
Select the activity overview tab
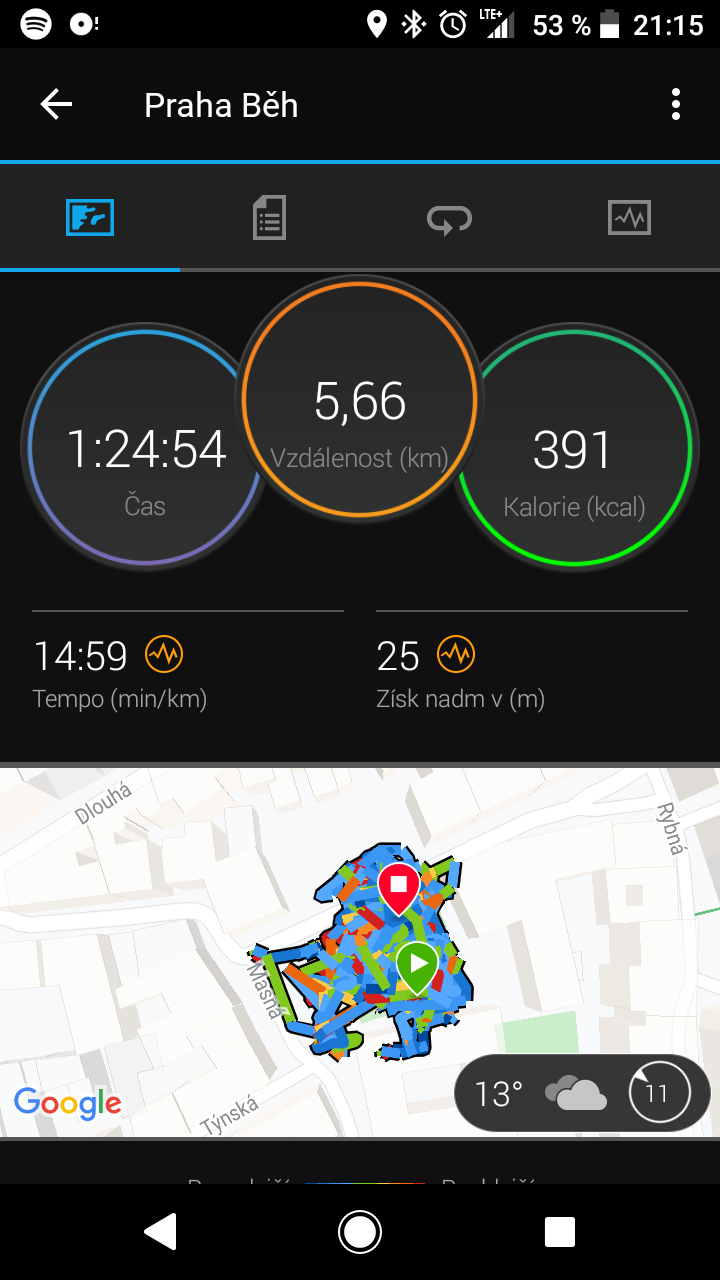pos(90,217)
